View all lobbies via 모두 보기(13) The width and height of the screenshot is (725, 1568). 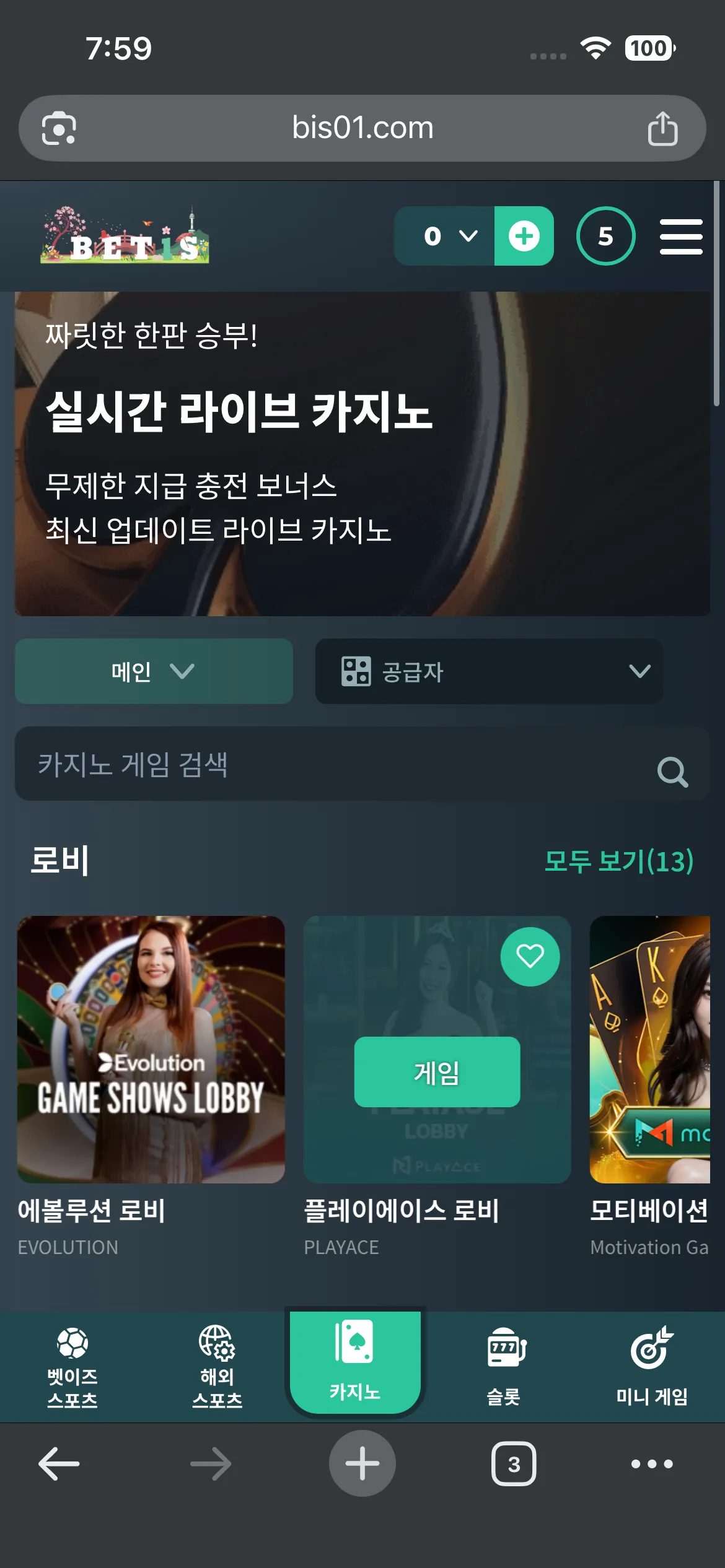618,861
